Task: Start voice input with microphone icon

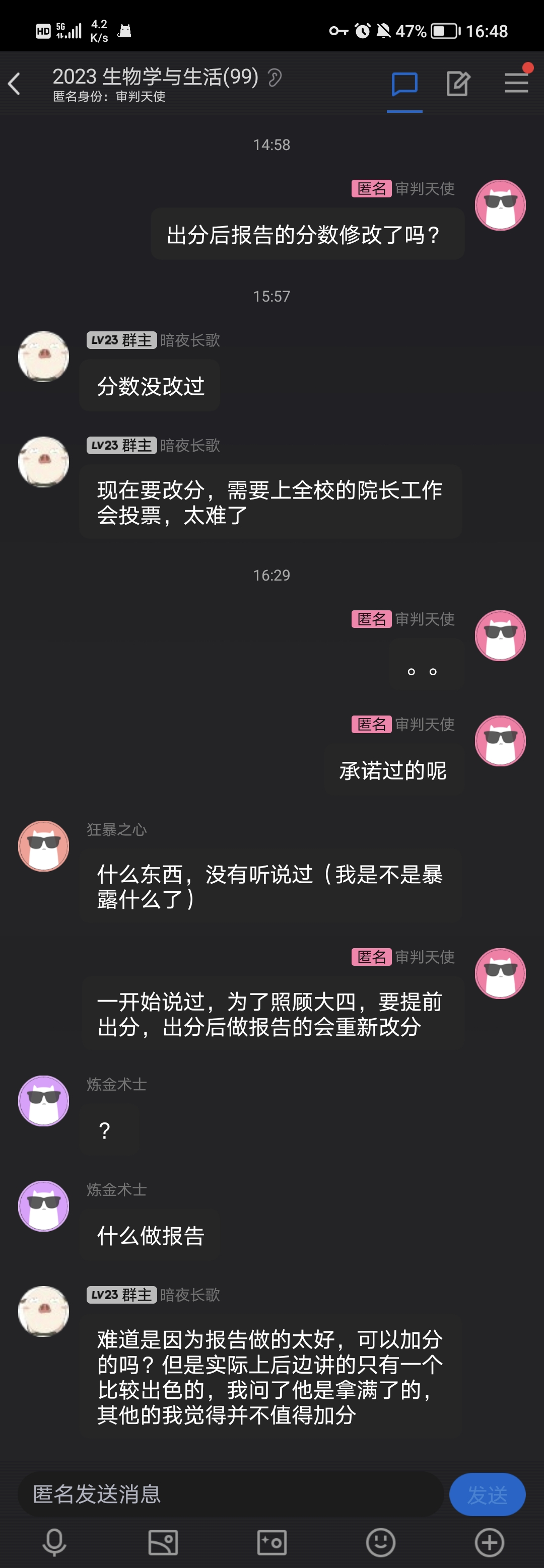Action: point(54,1542)
